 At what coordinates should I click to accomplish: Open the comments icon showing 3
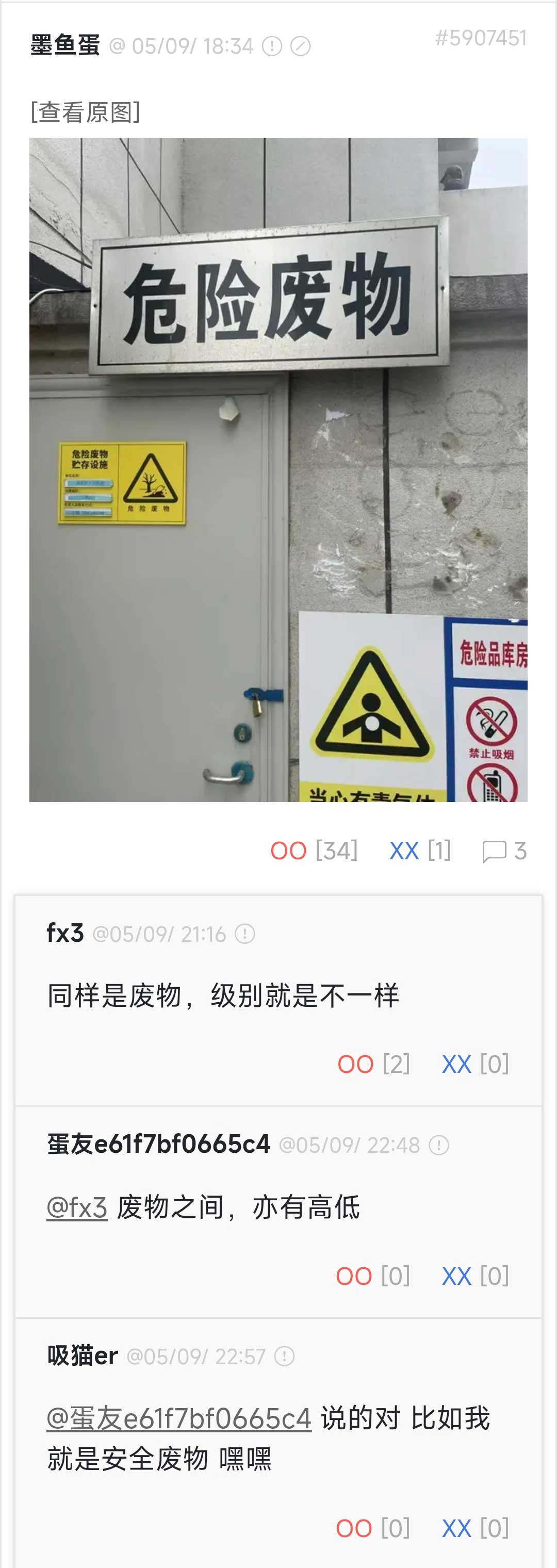coord(503,851)
